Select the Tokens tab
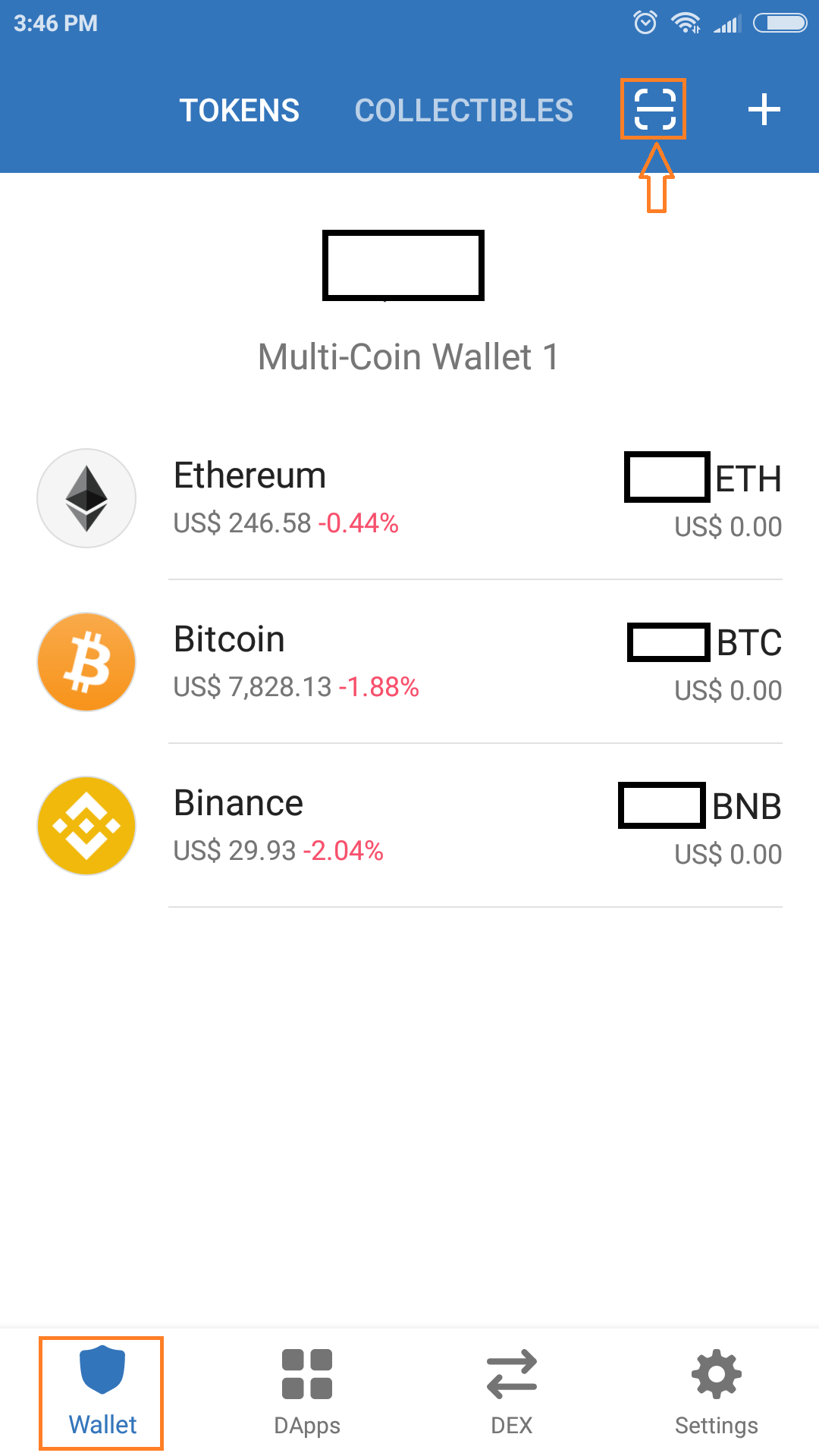This screenshot has width=819, height=1456. [239, 111]
